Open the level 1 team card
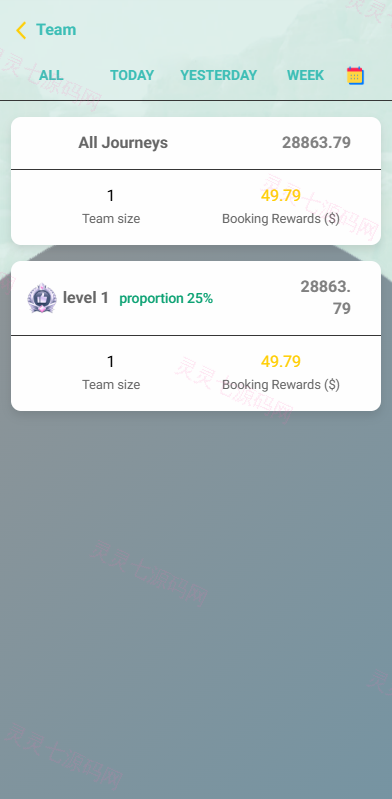Image resolution: width=392 pixels, height=799 pixels. [196, 336]
